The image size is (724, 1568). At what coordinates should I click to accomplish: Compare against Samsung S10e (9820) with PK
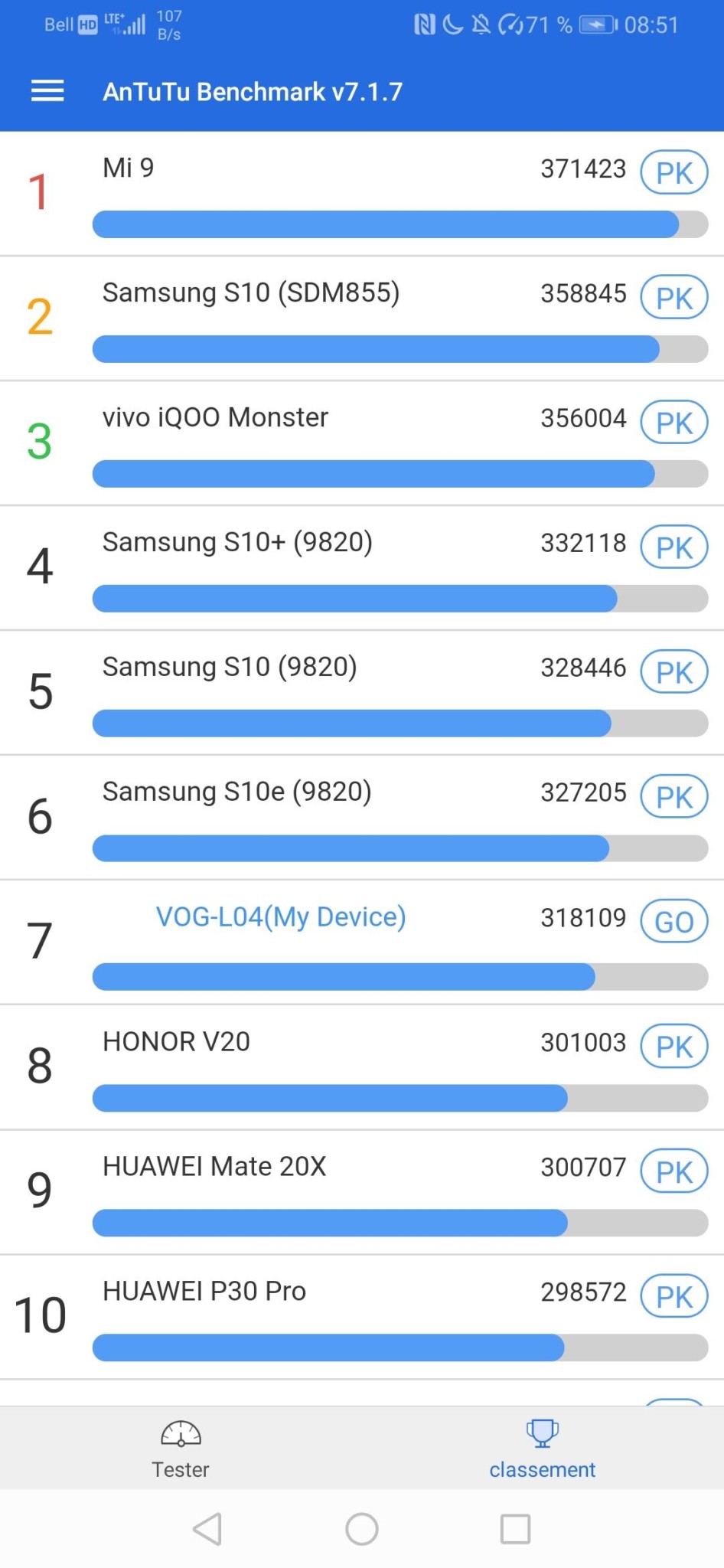point(673,796)
